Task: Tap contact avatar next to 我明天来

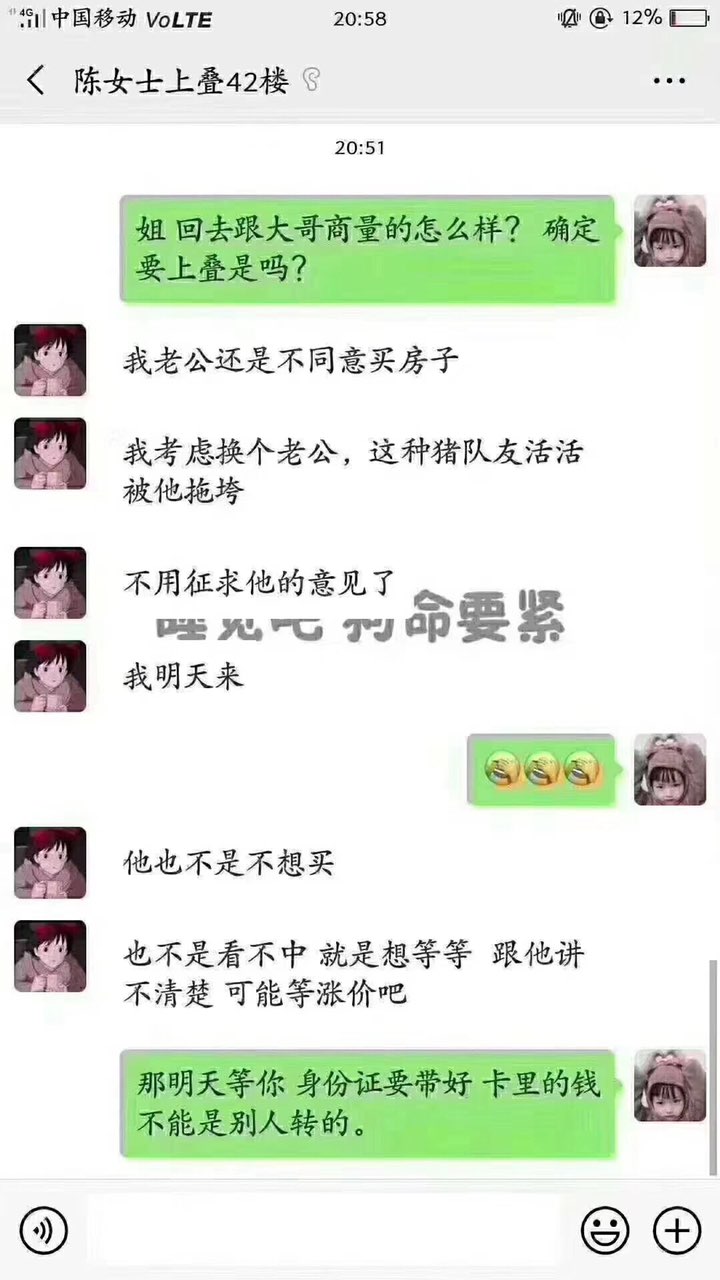Action: pyautogui.click(x=50, y=676)
